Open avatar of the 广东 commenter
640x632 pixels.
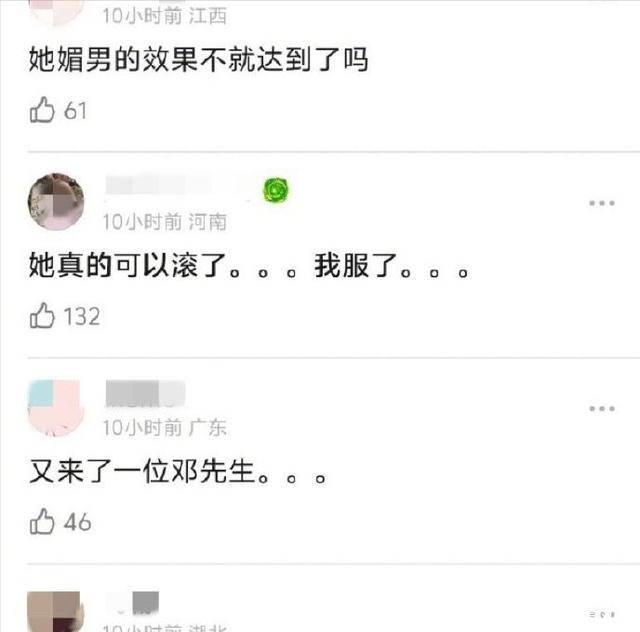pyautogui.click(x=56, y=407)
